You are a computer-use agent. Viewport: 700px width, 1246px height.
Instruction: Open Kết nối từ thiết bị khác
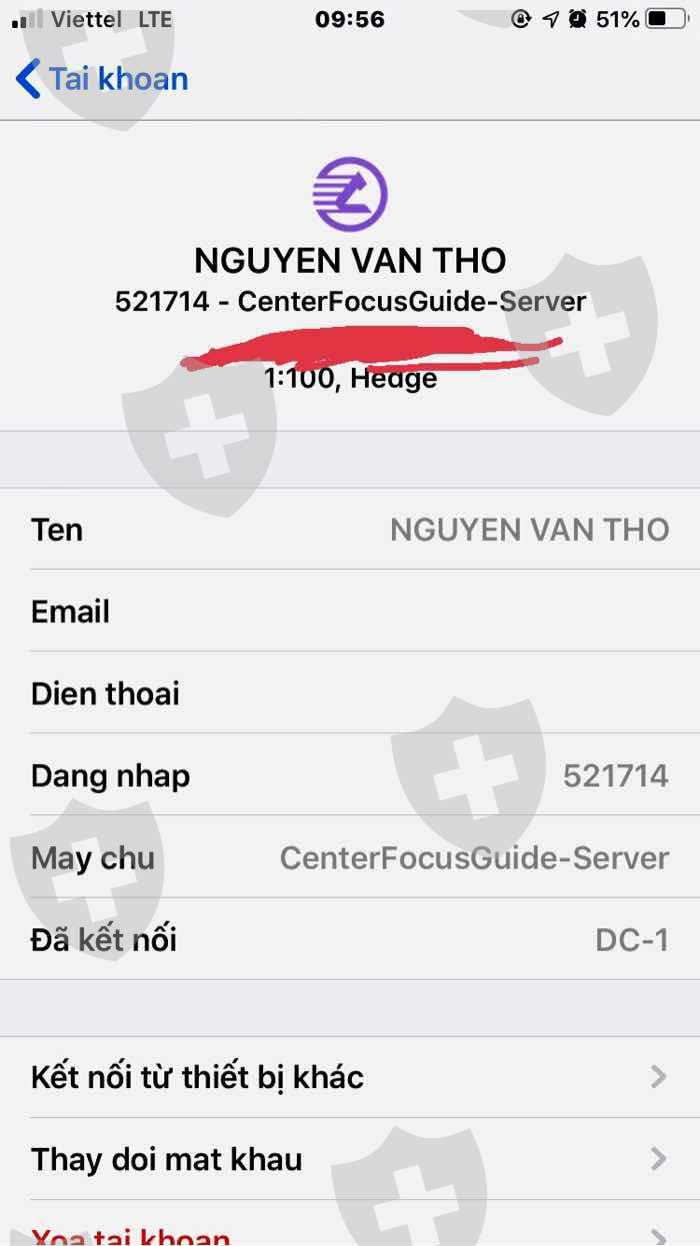pyautogui.click(x=350, y=1077)
